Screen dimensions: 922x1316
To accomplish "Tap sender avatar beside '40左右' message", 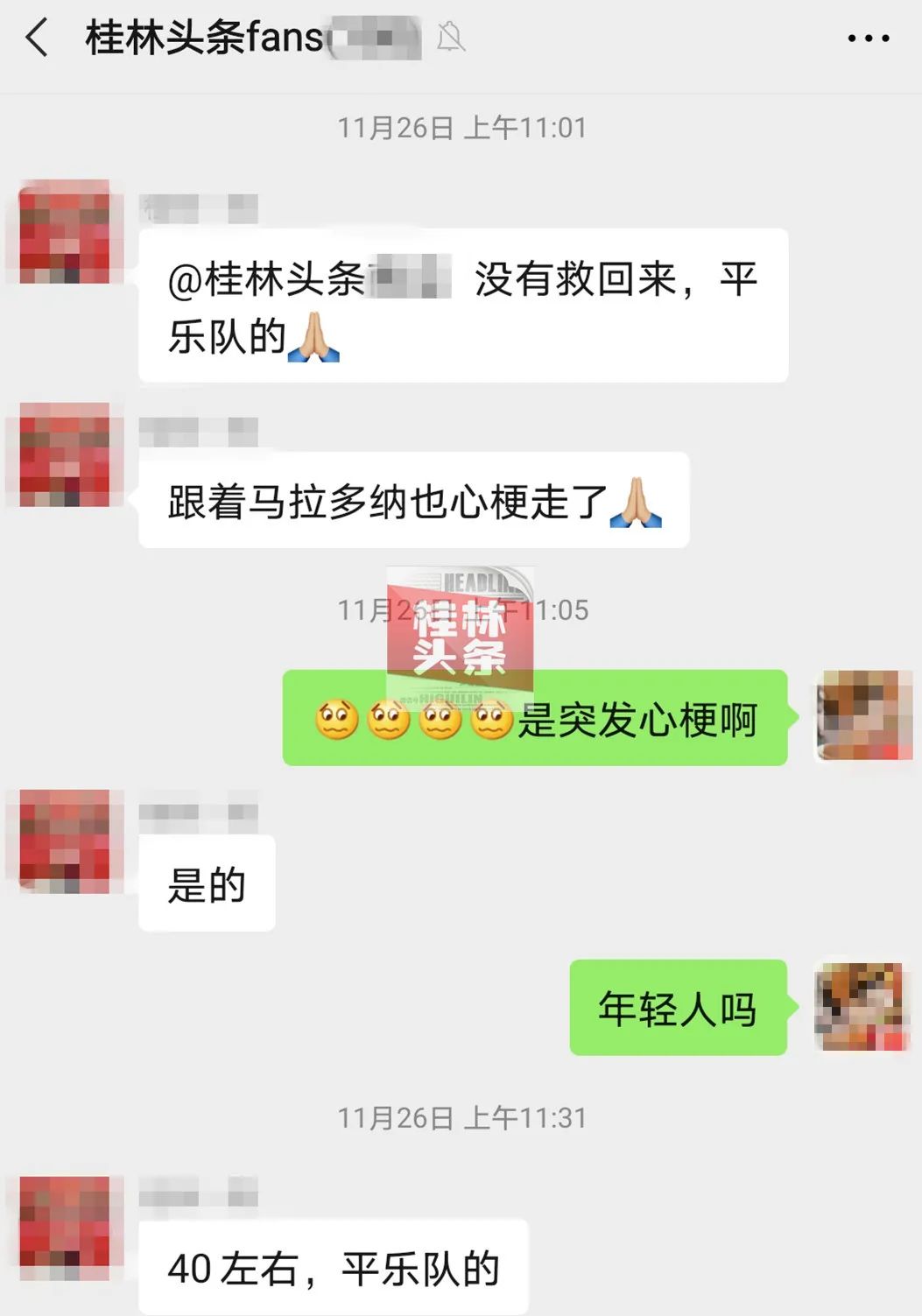I will click(x=65, y=1228).
